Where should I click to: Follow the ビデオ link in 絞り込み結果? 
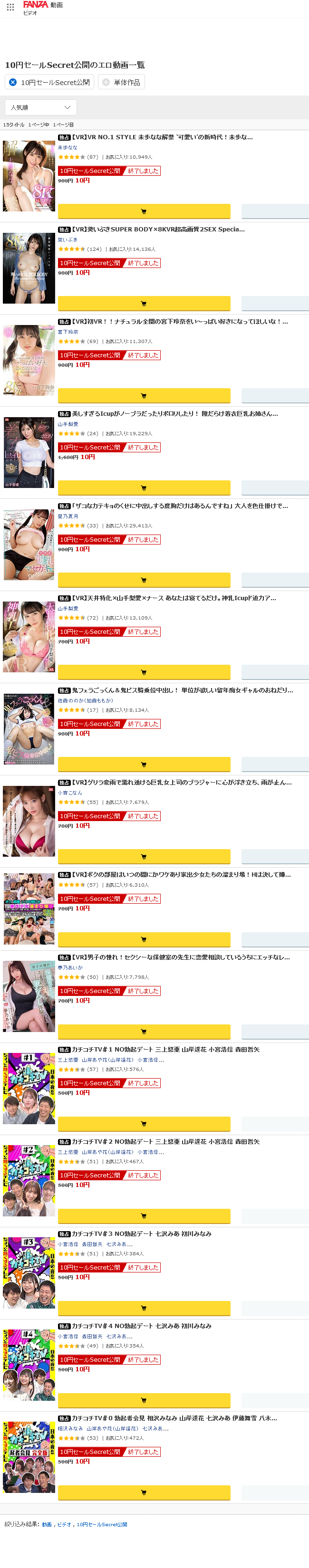[64, 1524]
